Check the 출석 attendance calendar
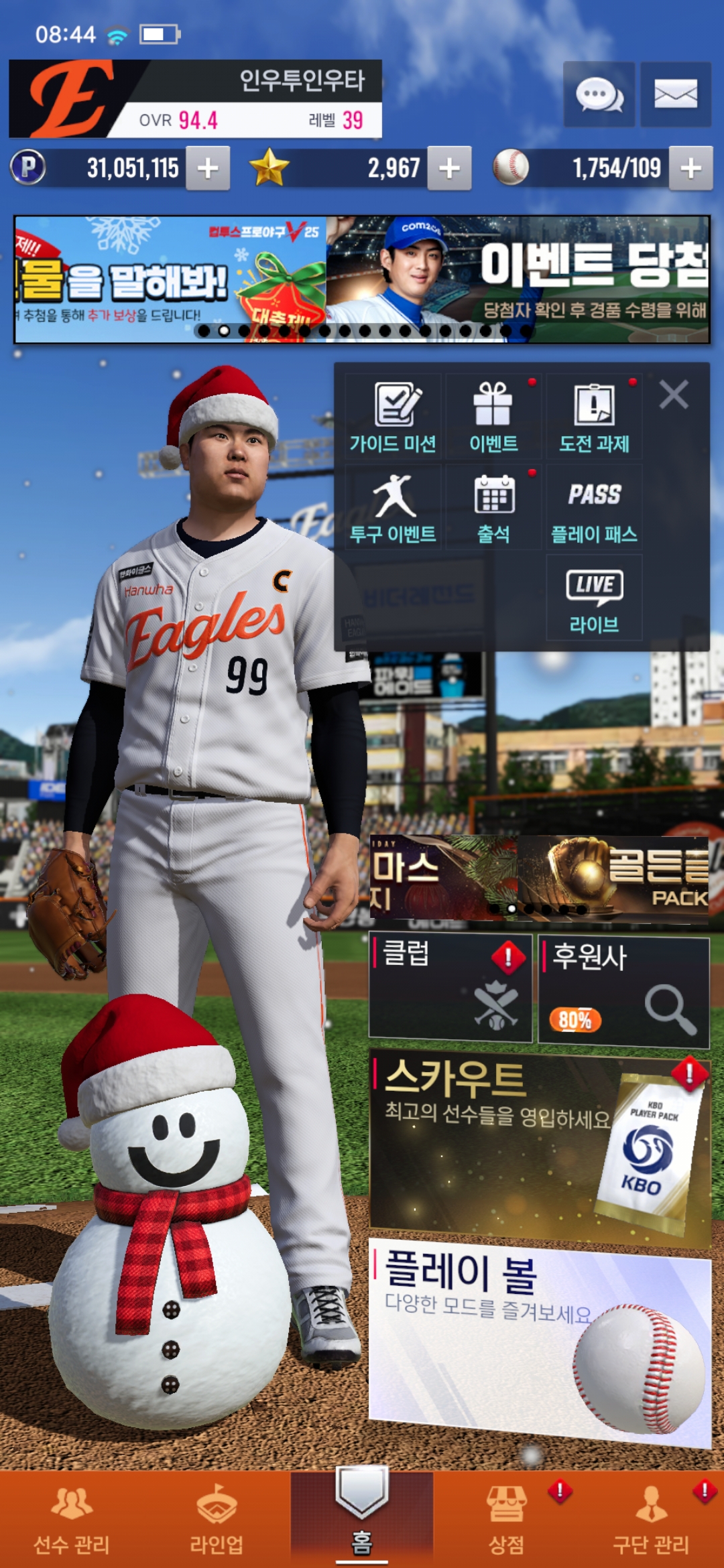724x1568 pixels. coord(493,507)
